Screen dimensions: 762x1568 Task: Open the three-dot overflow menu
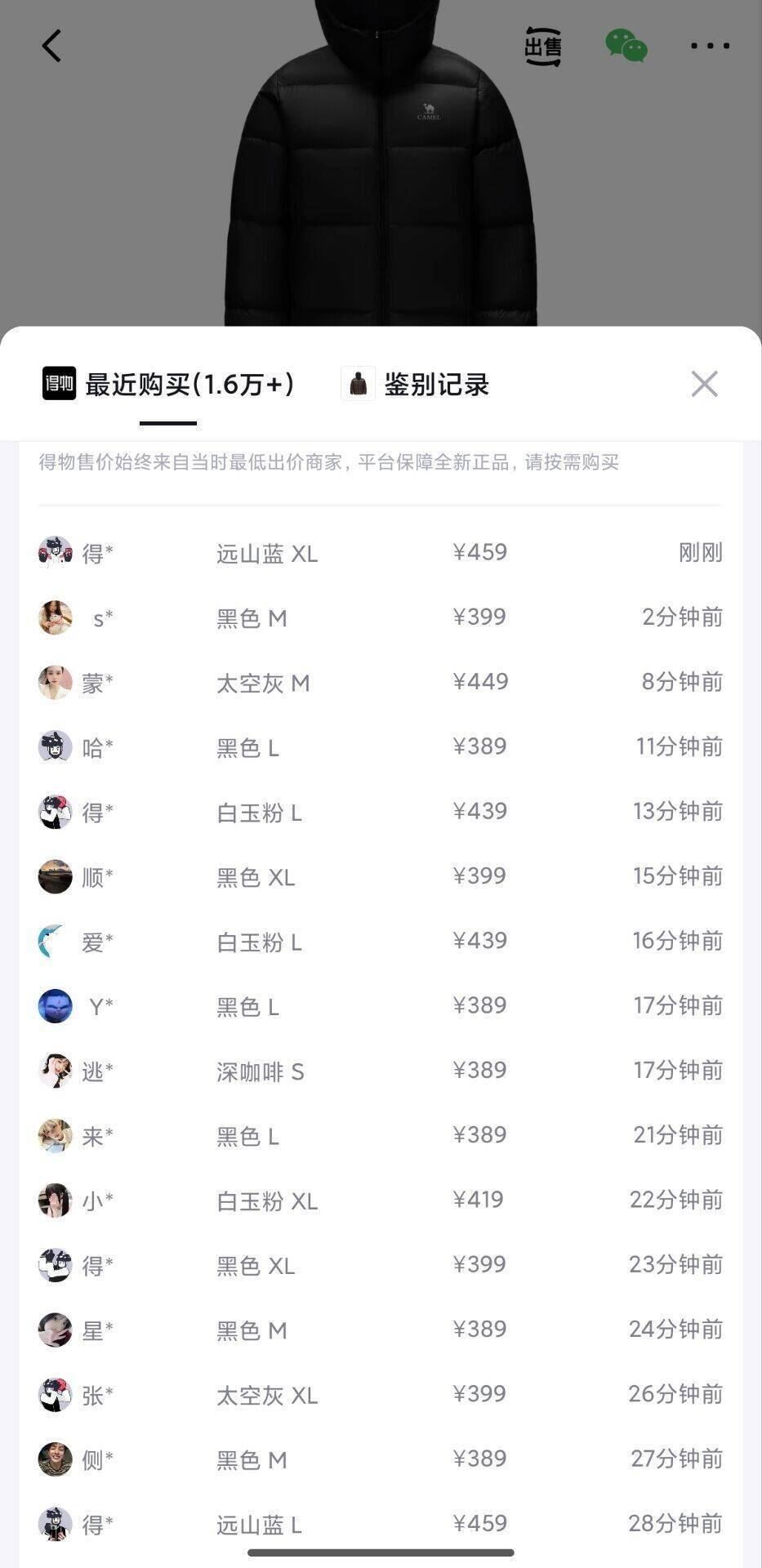point(710,46)
